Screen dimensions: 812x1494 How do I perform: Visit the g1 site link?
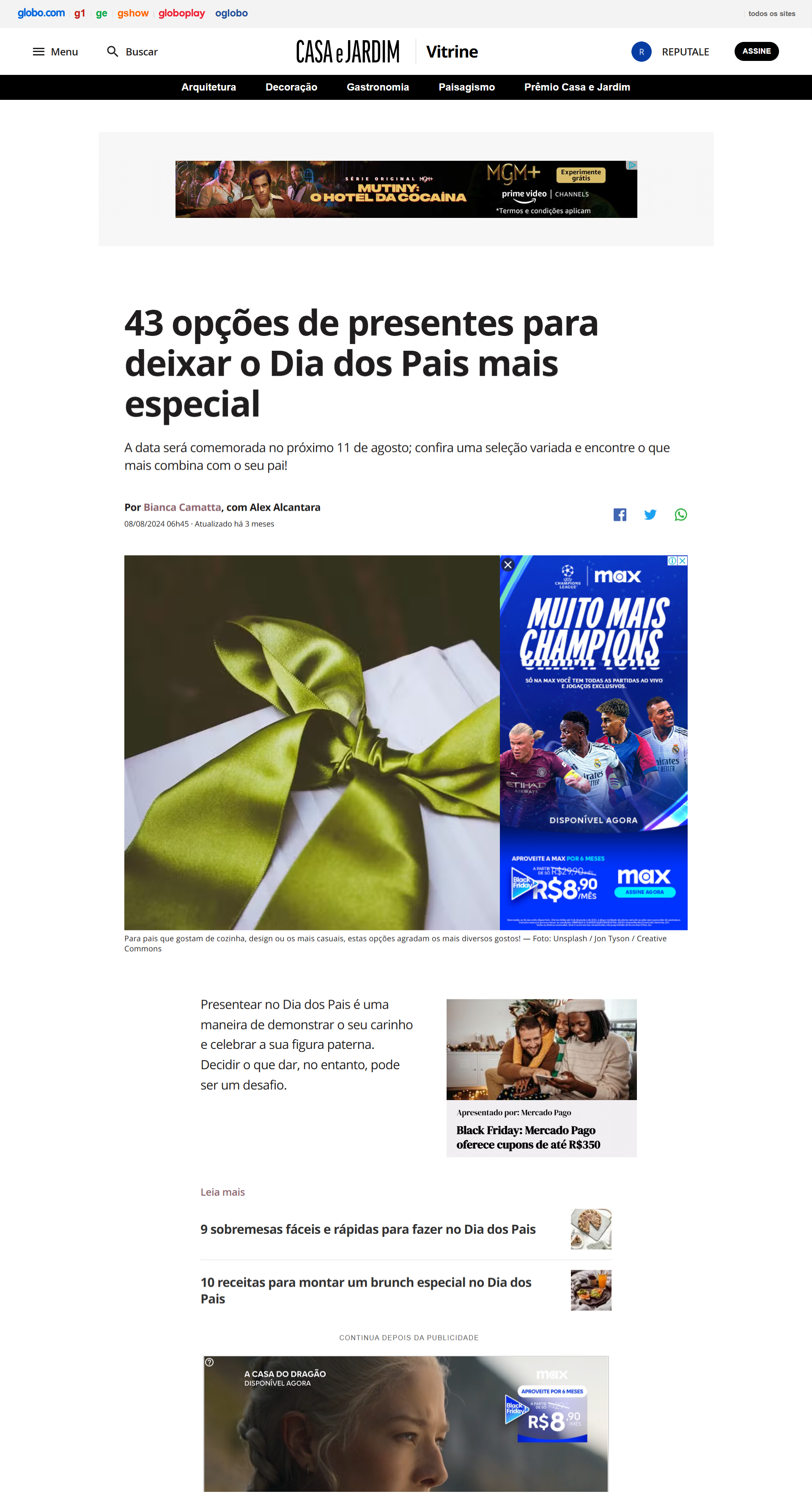click(x=80, y=14)
